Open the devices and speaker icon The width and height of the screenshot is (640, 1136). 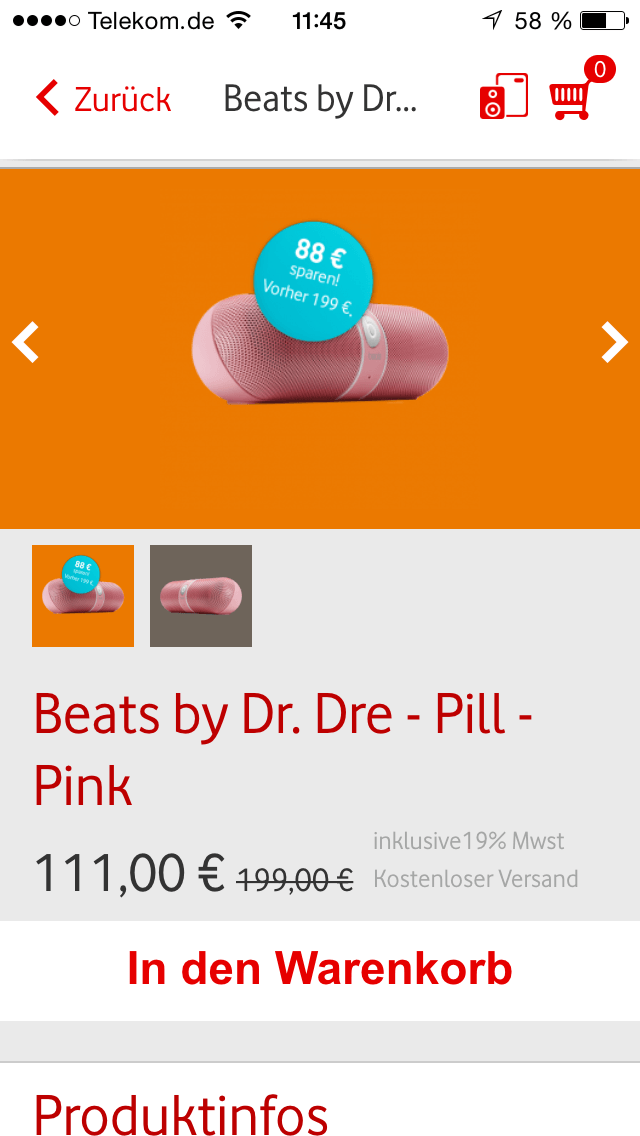pos(504,96)
